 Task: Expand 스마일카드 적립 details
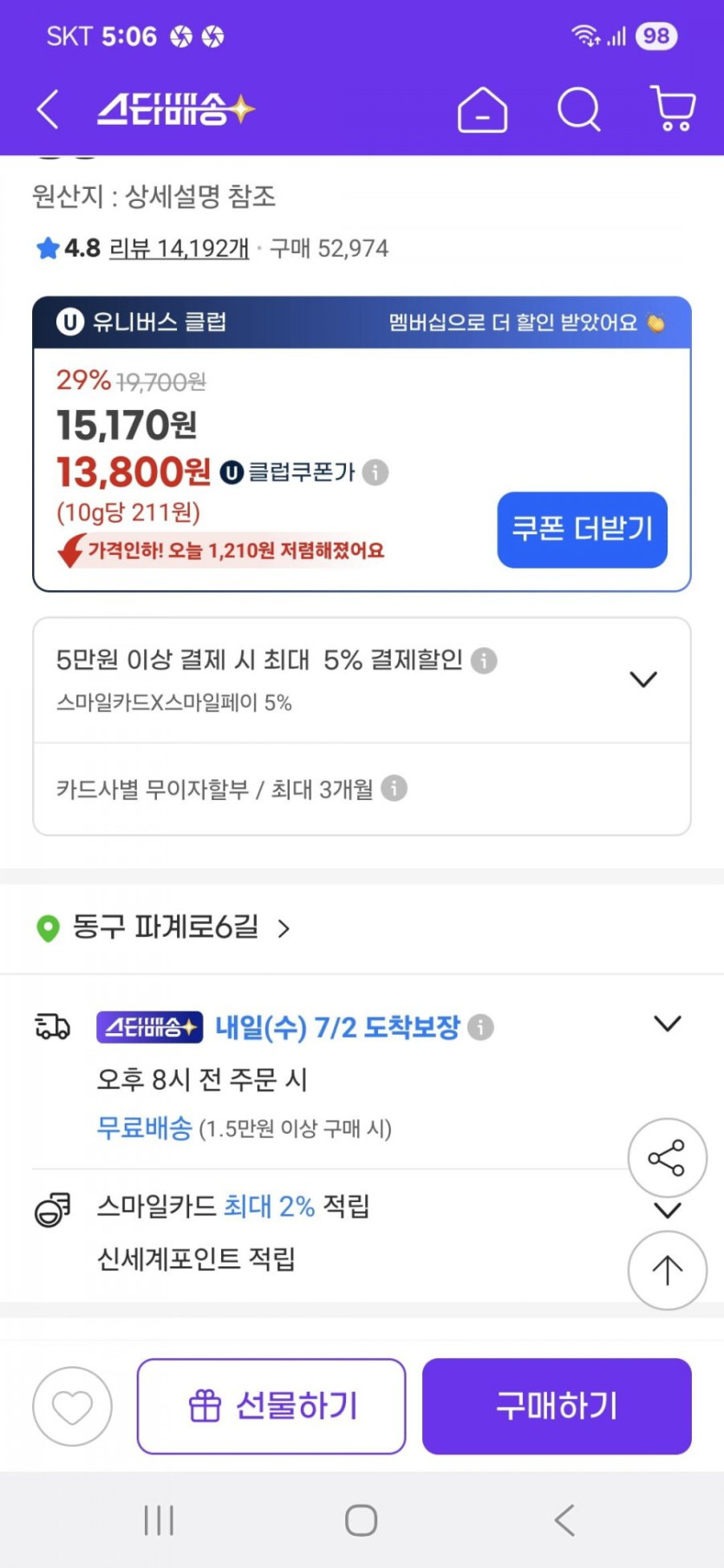(x=667, y=1210)
